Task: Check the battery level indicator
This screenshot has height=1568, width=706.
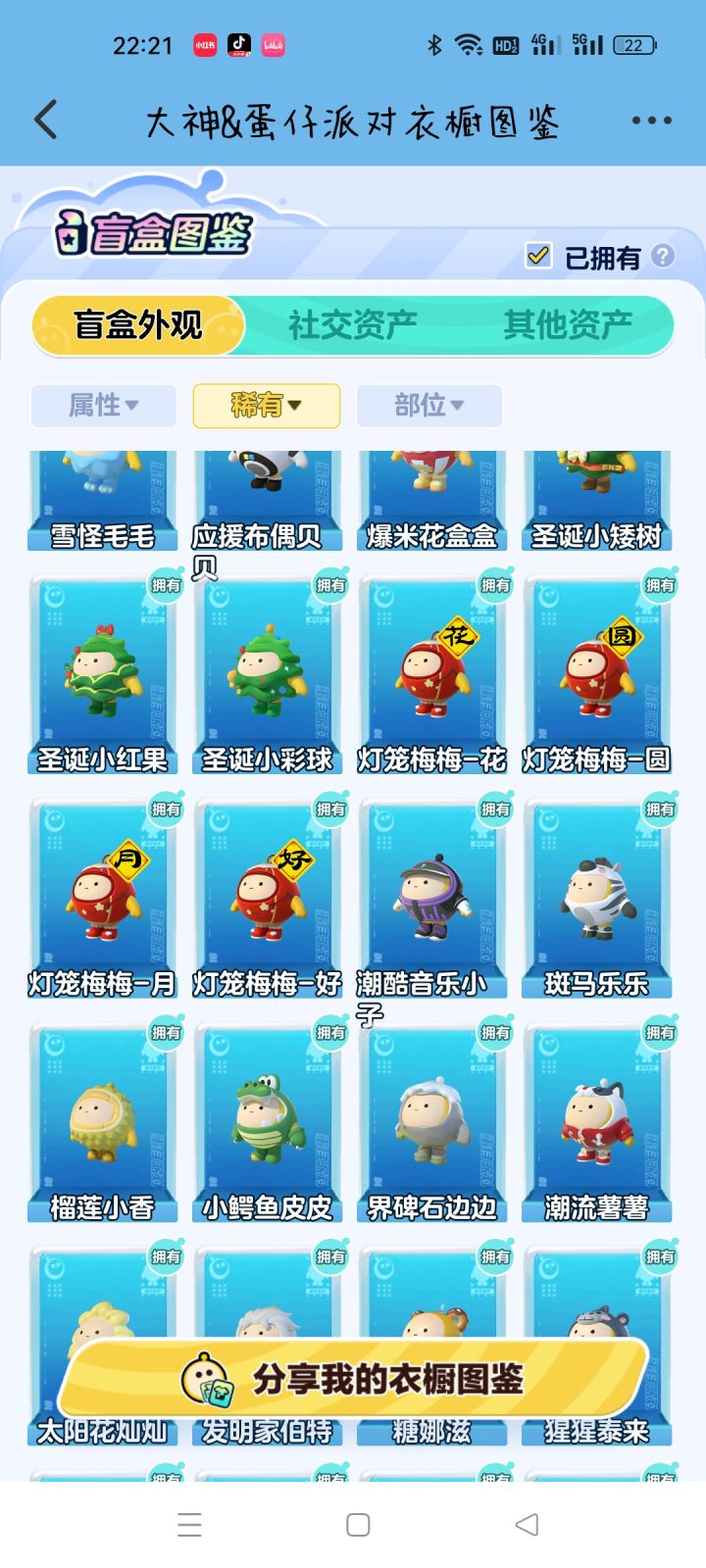Action: [632, 45]
